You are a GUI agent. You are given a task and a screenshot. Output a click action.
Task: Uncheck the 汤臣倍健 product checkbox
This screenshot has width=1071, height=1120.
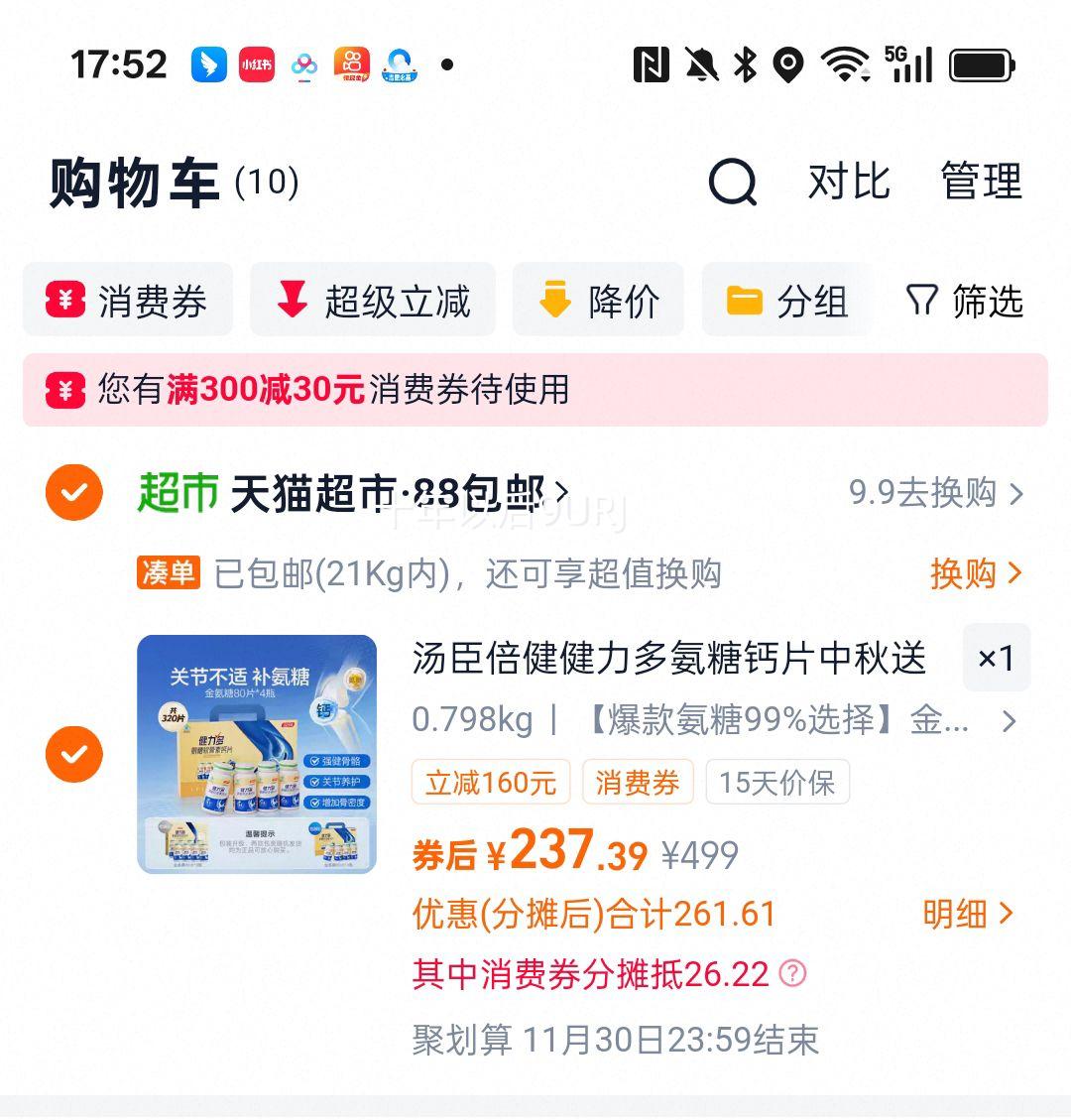74,754
